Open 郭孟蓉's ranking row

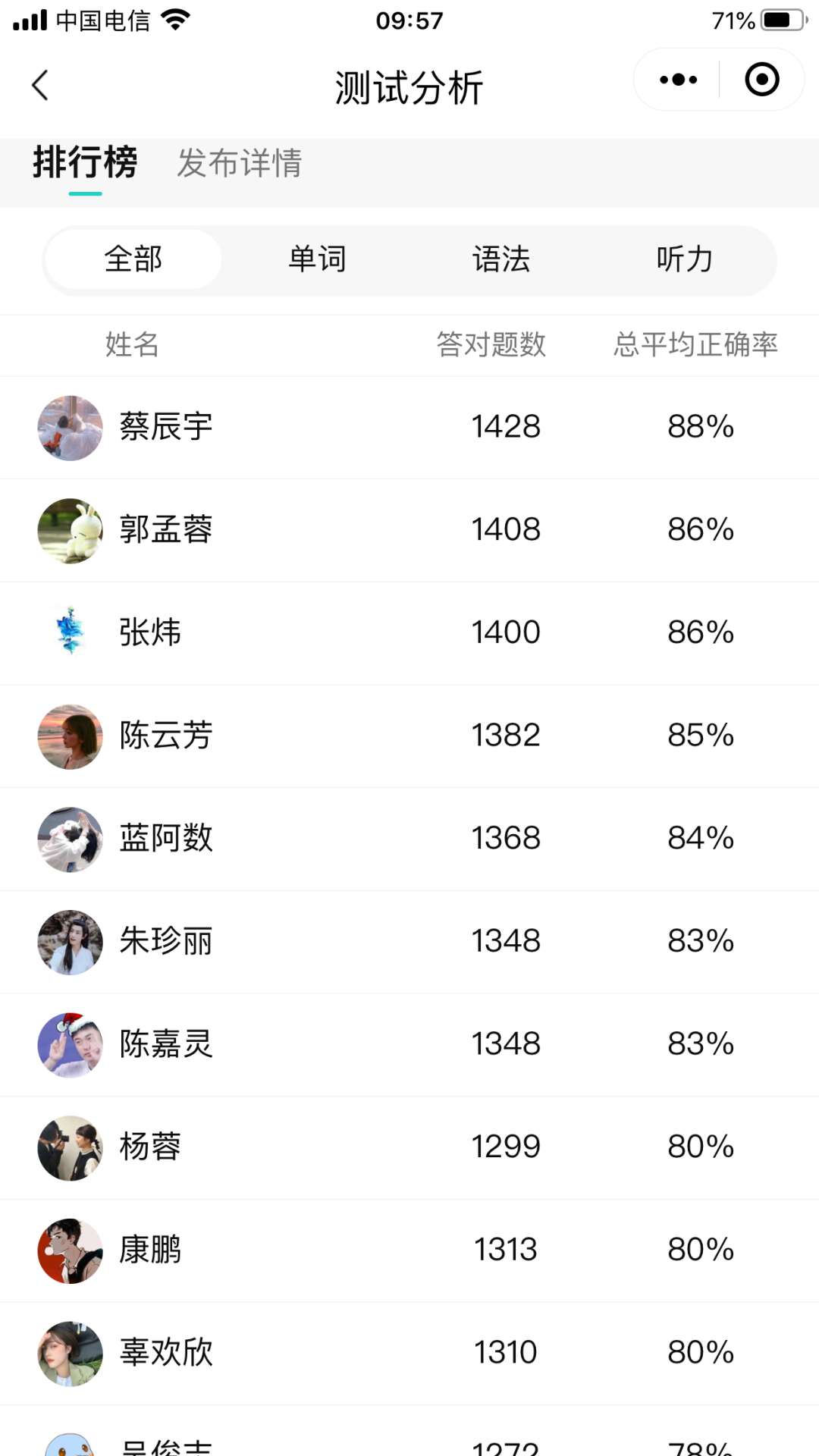point(409,530)
